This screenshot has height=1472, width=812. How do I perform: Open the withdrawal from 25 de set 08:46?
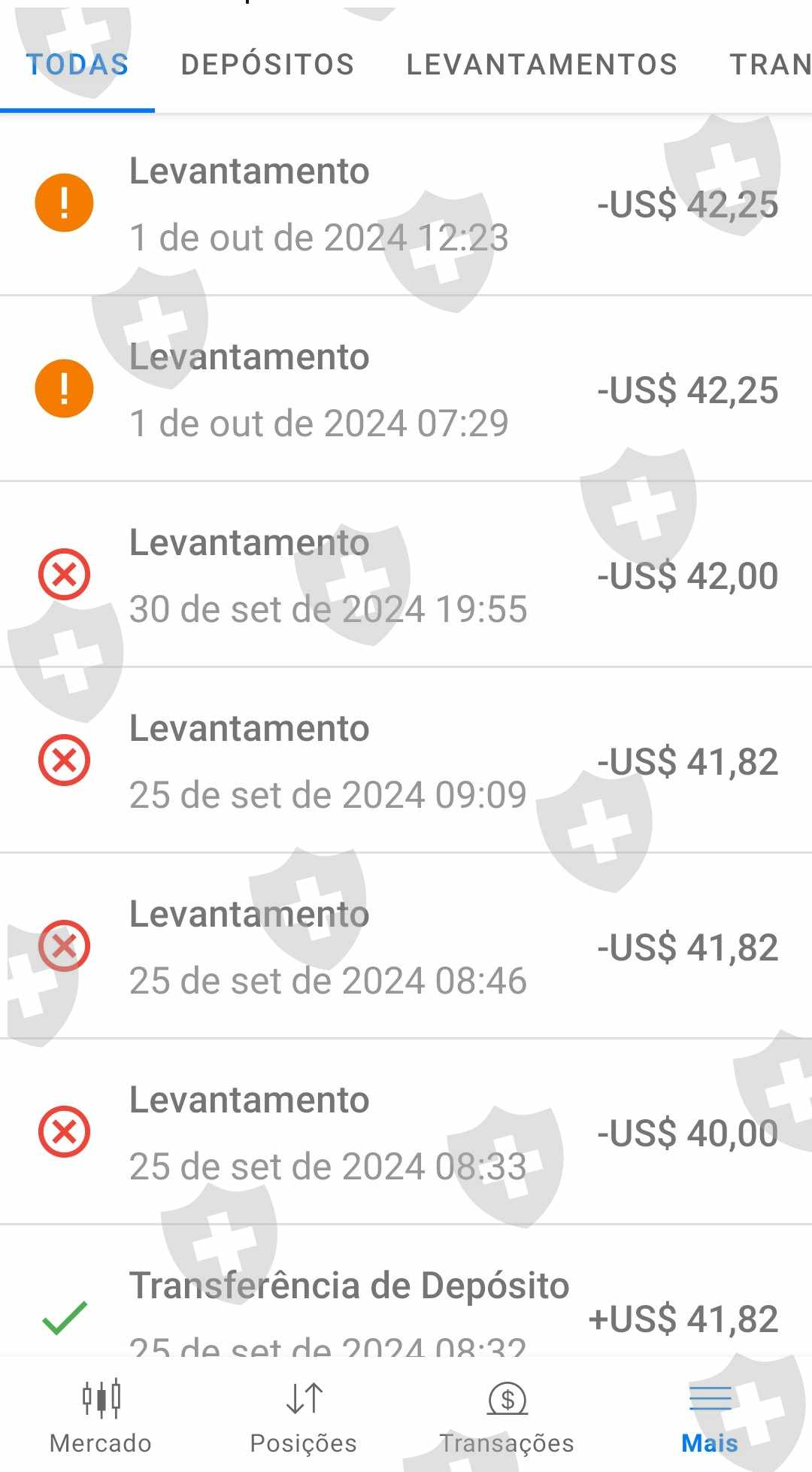(x=406, y=947)
